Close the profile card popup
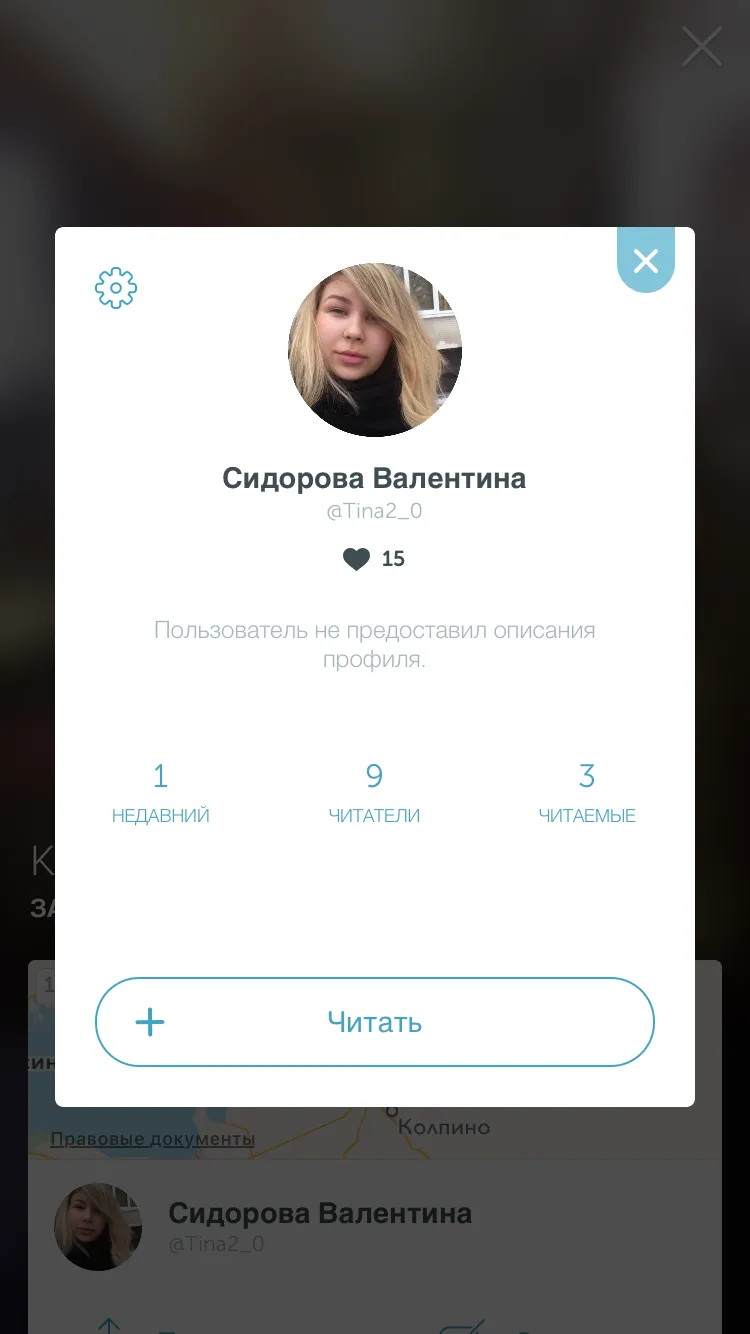750x1334 pixels. [646, 261]
